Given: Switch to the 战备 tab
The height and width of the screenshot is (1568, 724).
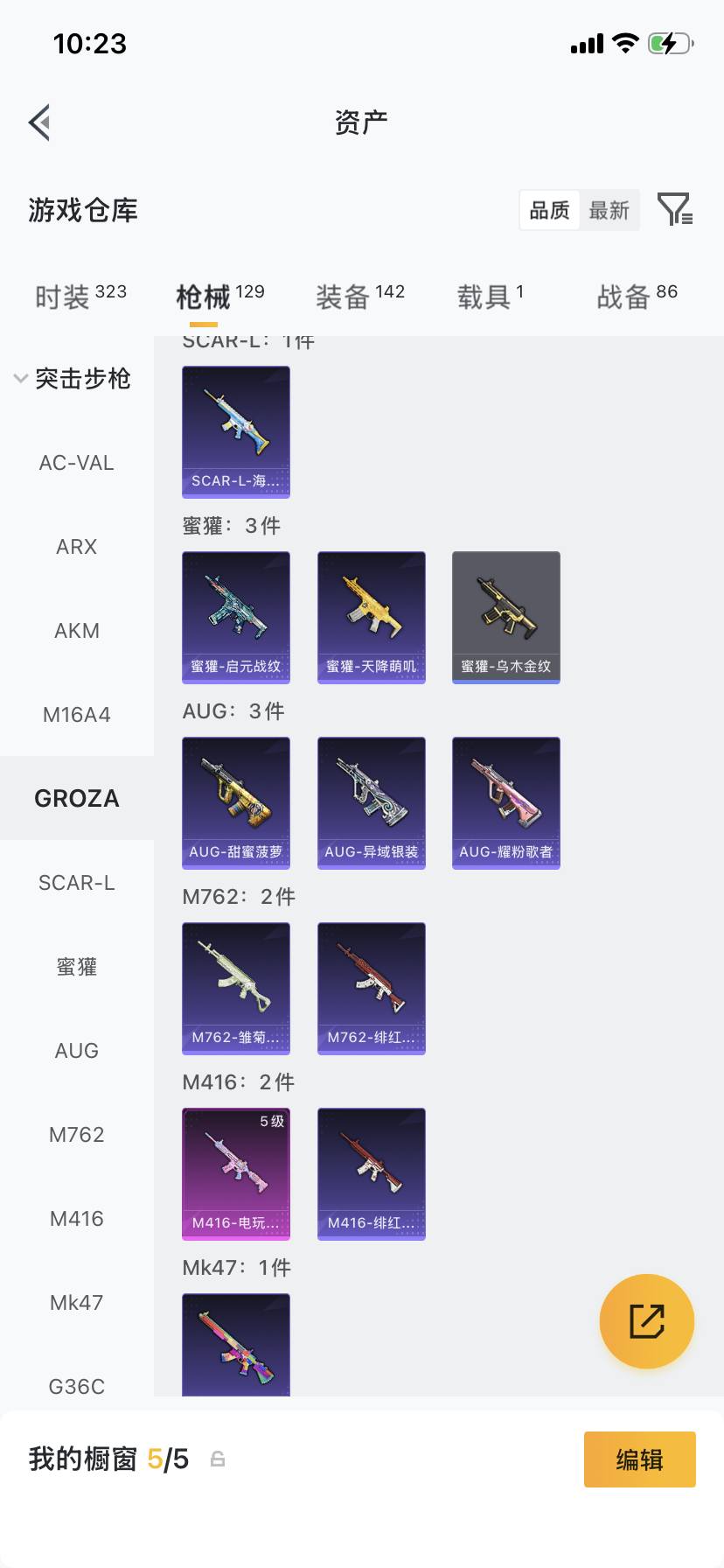Looking at the screenshot, I should click(637, 297).
